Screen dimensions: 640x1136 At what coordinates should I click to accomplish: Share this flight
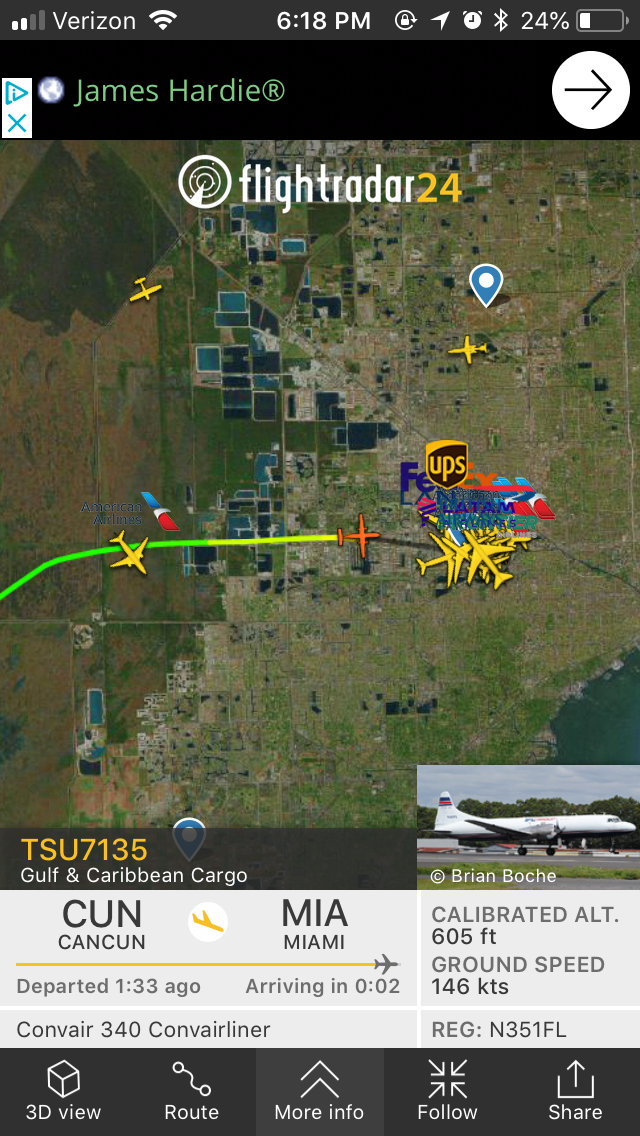pos(575,1092)
